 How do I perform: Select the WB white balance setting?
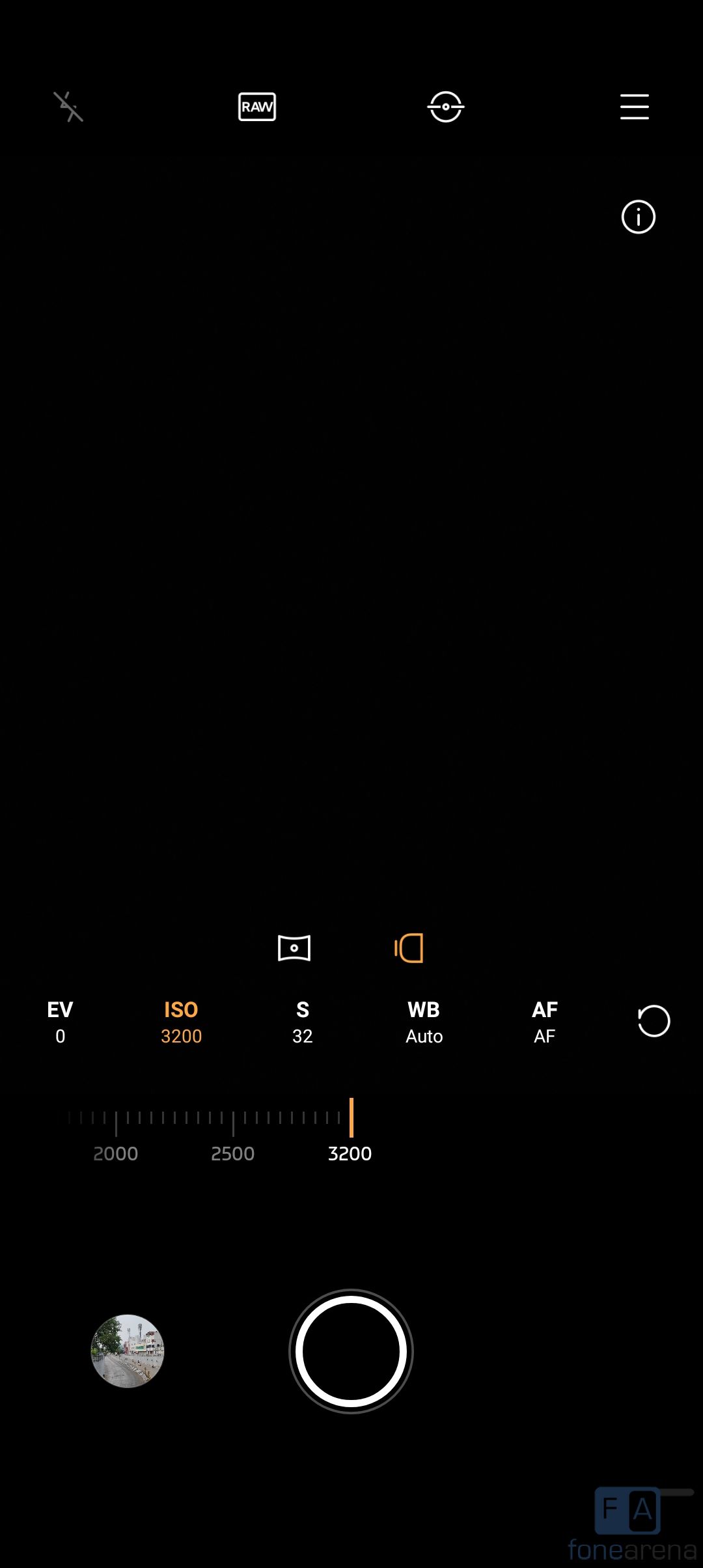click(424, 1022)
